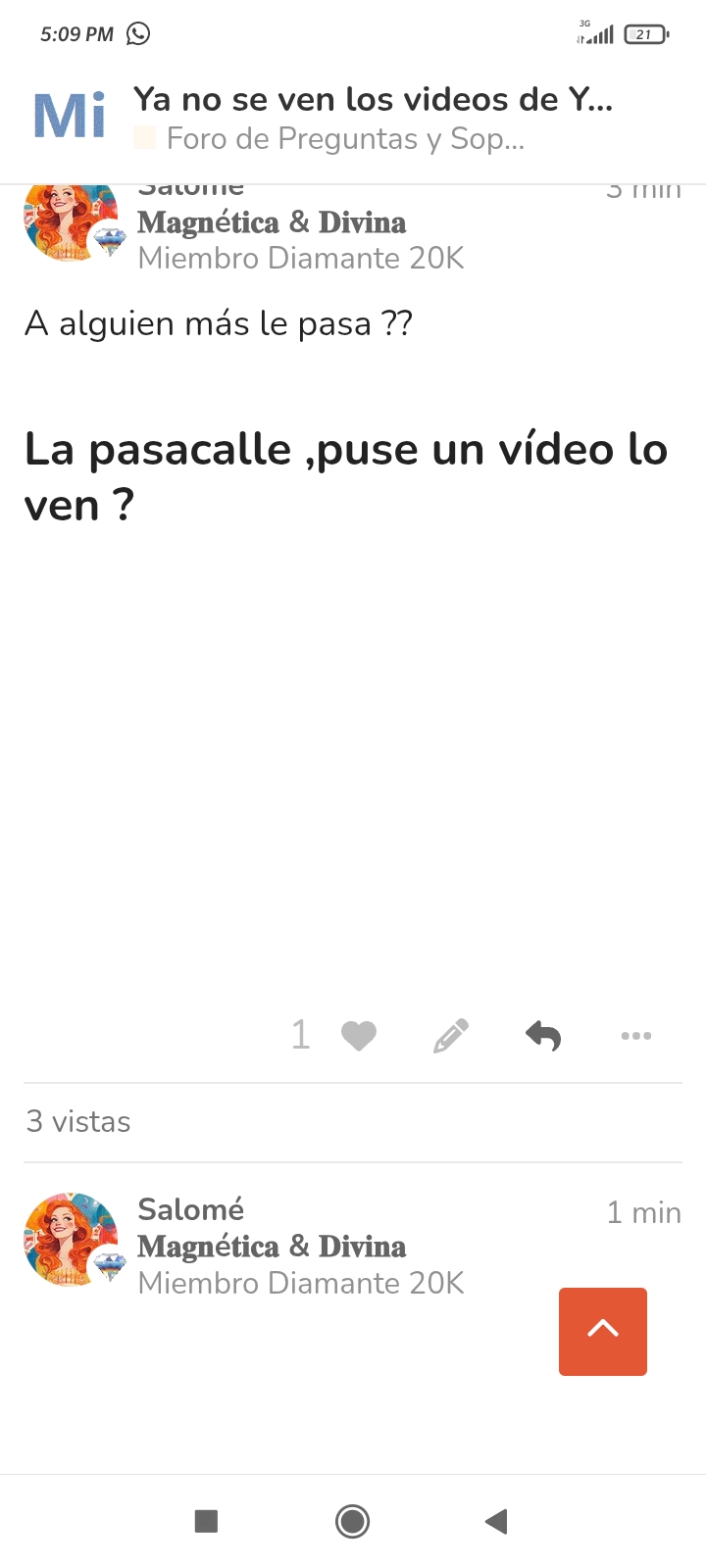Reply to the post with the arrow icon
This screenshot has height=1568, width=706.
point(543,1035)
